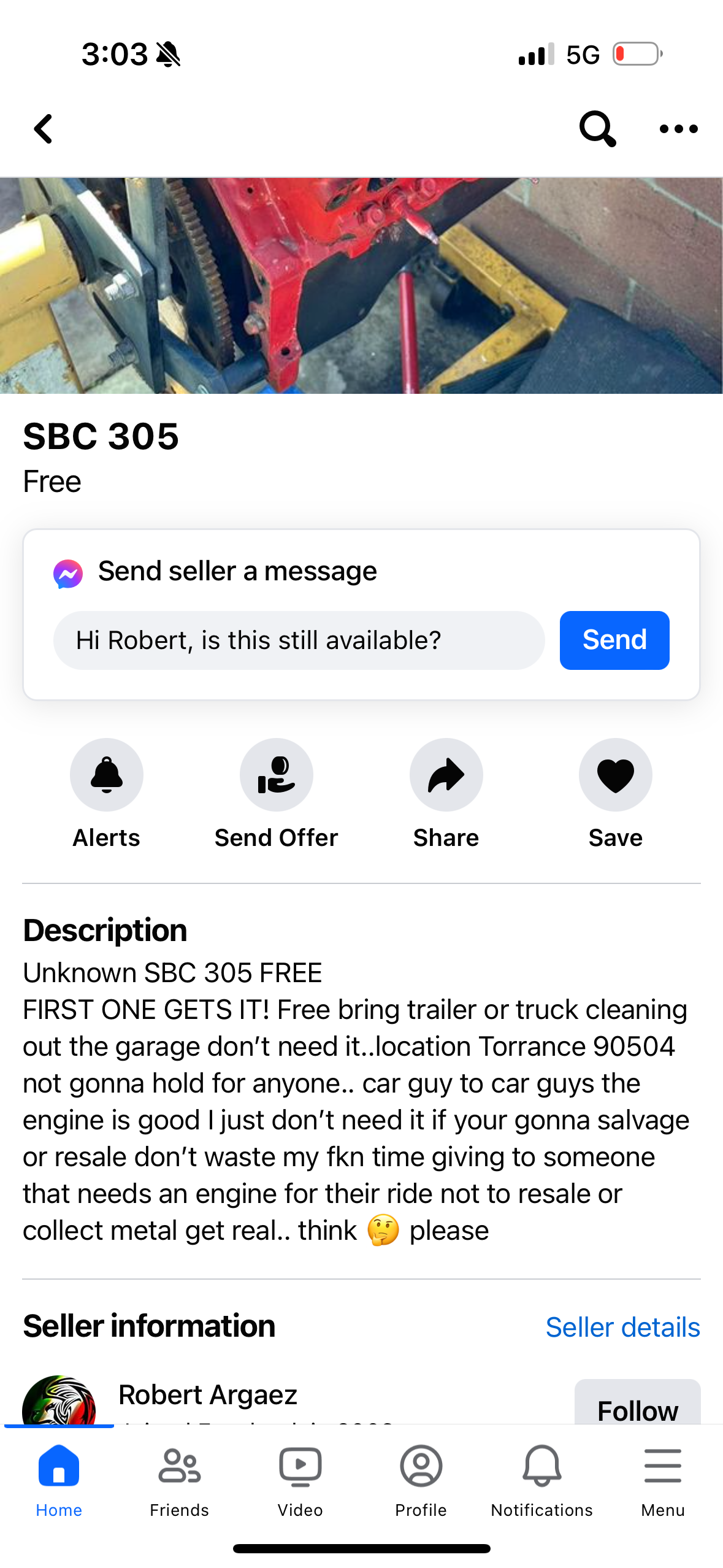Follow seller Robert Argaez

638,1402
